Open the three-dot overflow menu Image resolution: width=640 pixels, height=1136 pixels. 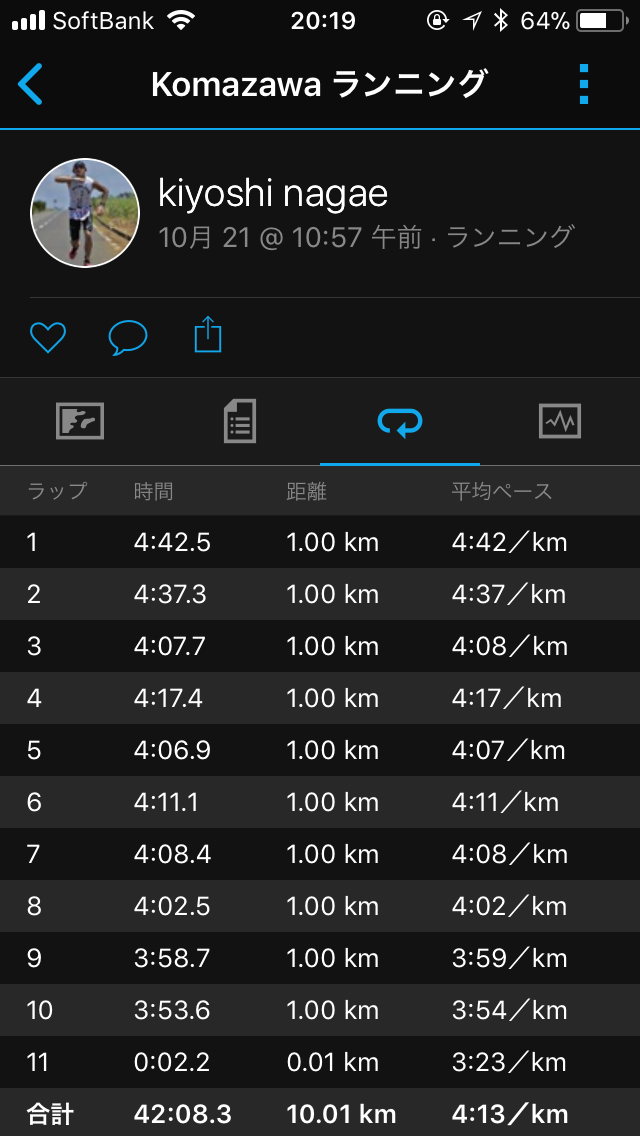[x=584, y=84]
